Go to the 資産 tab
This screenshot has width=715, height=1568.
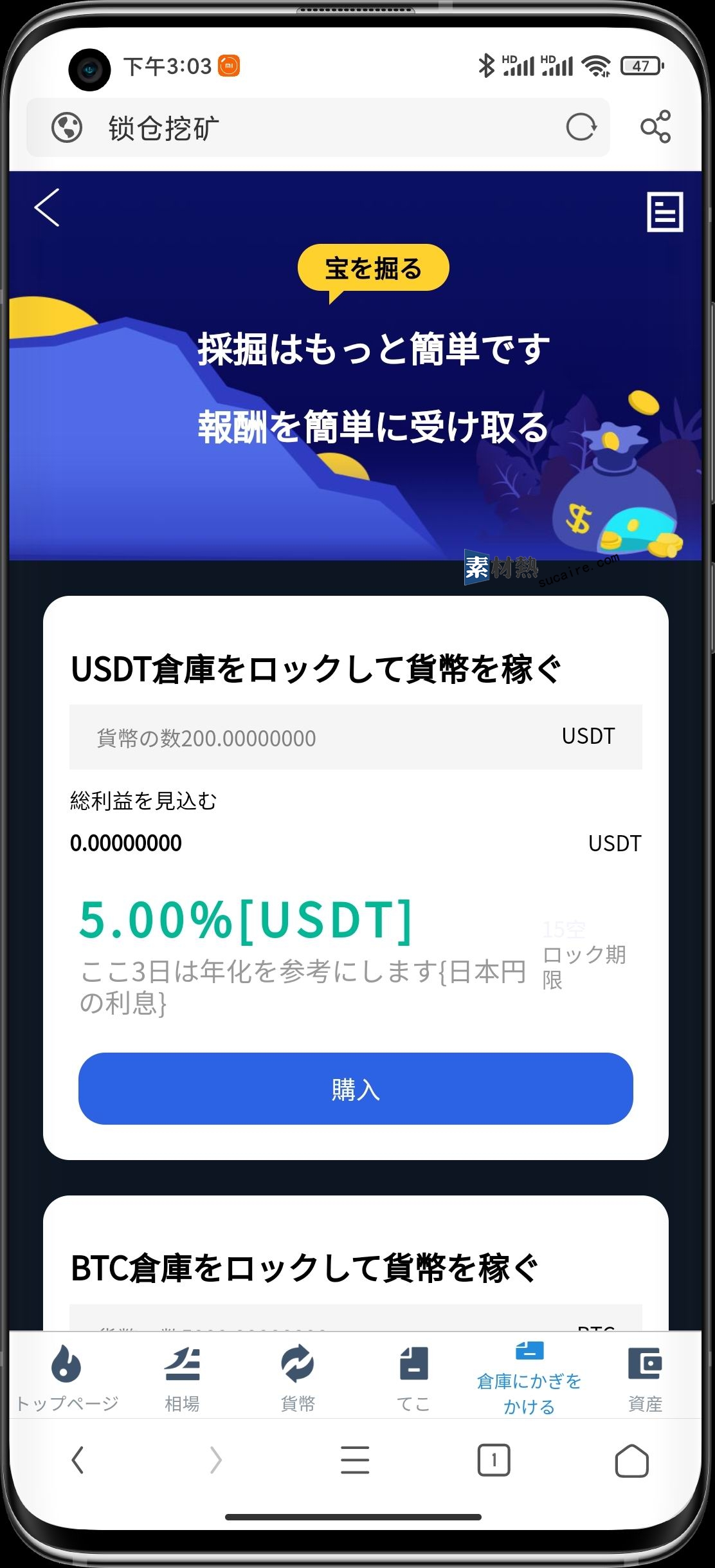tap(644, 1377)
